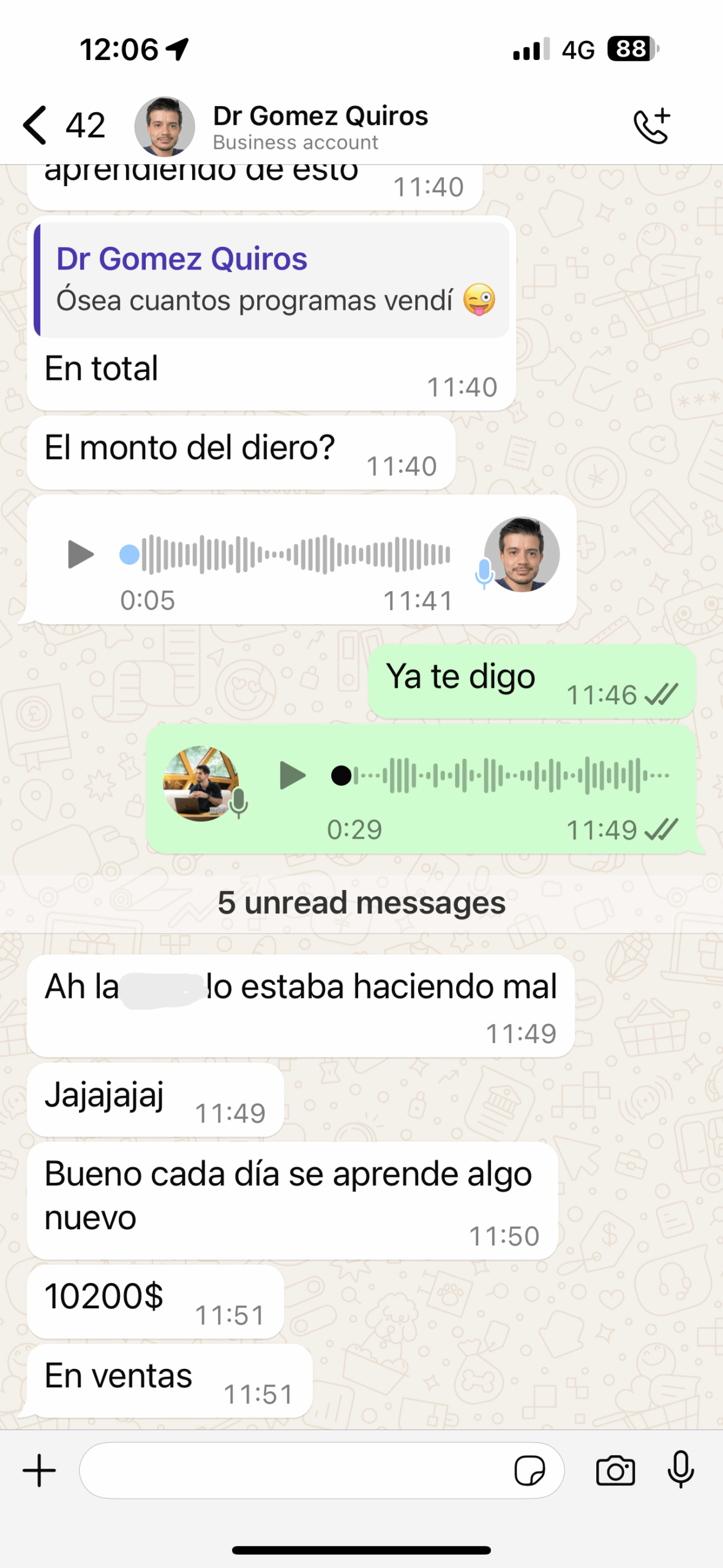Tap the microphone to record voice note
Image resolution: width=723 pixels, height=1568 pixels.
681,1471
